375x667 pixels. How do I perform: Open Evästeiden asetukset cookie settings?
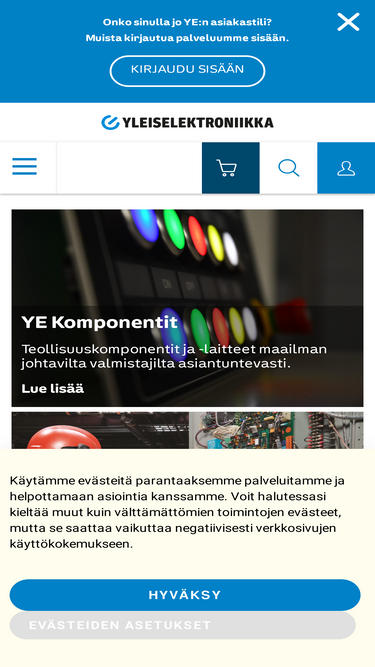(183, 625)
